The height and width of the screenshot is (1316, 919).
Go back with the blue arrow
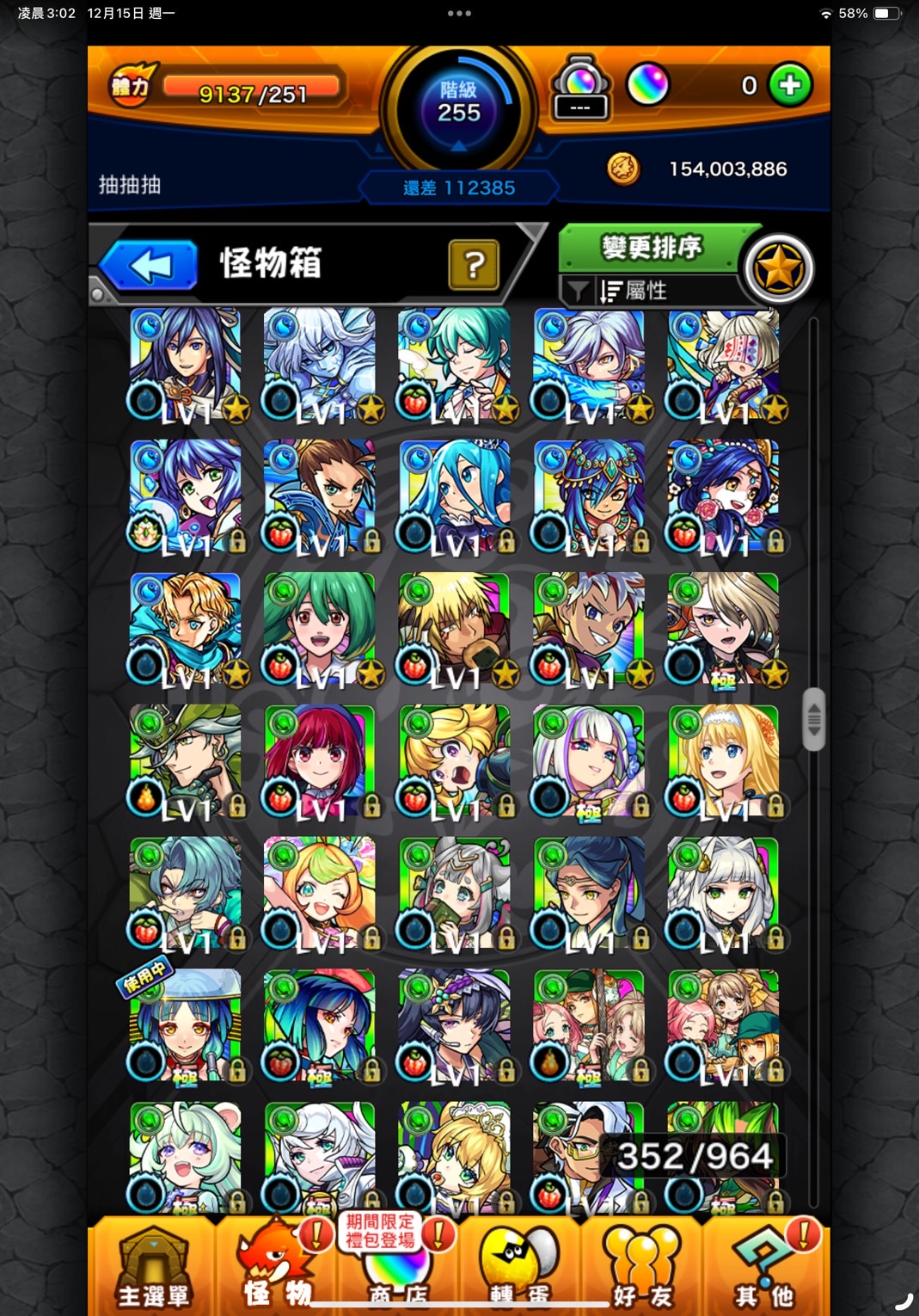[x=148, y=264]
